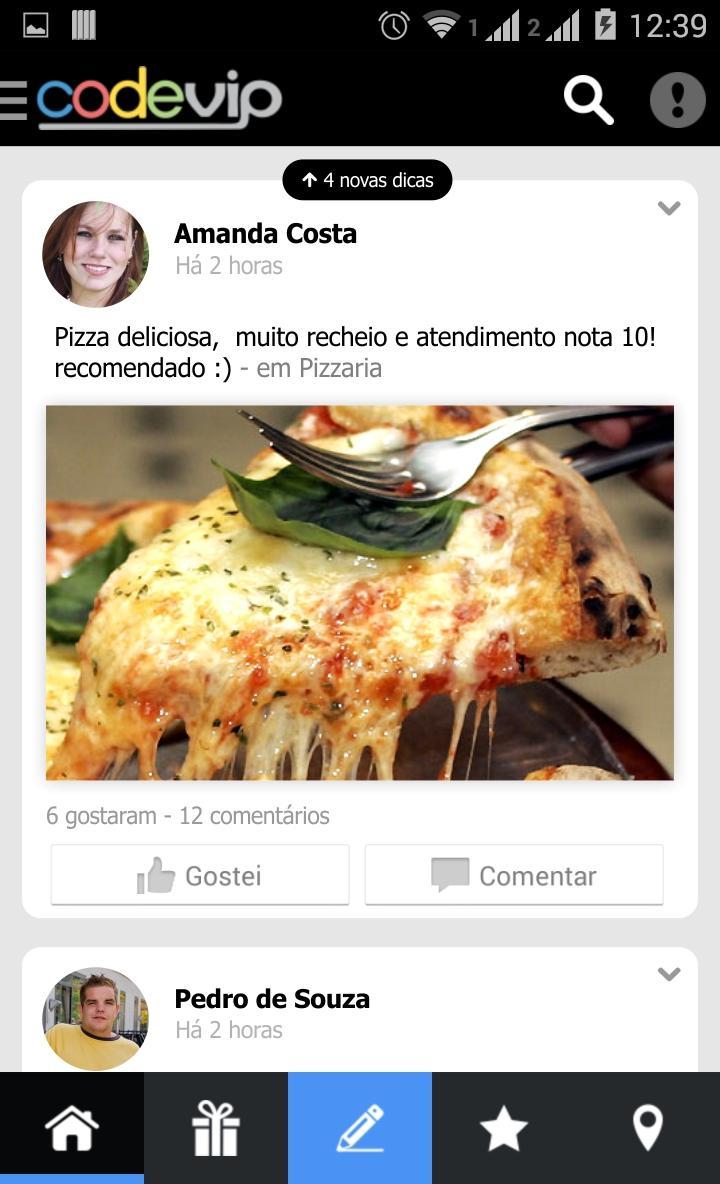Show the 4 novas dicas

[x=367, y=180]
